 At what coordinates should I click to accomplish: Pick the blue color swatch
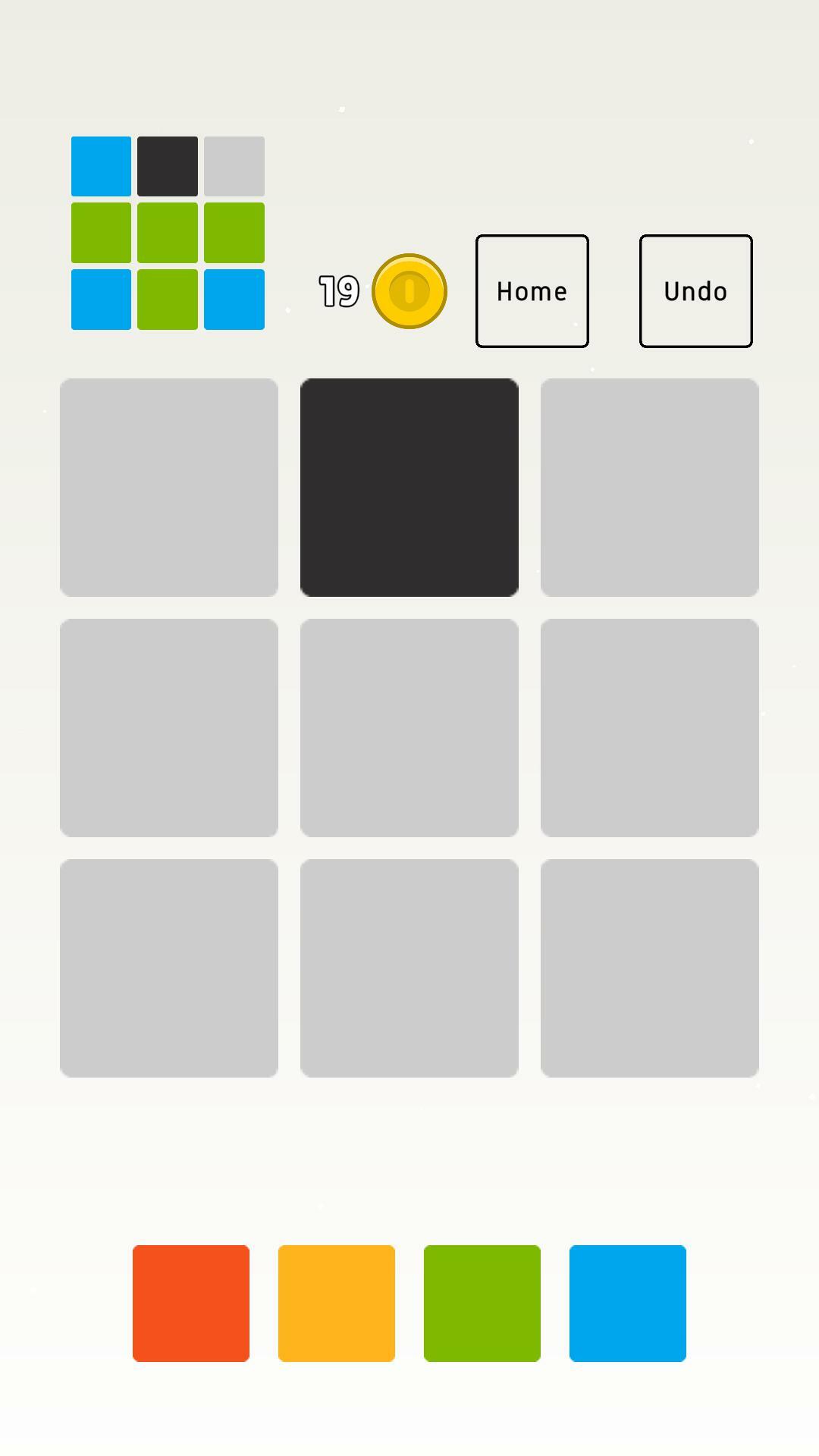point(628,1303)
